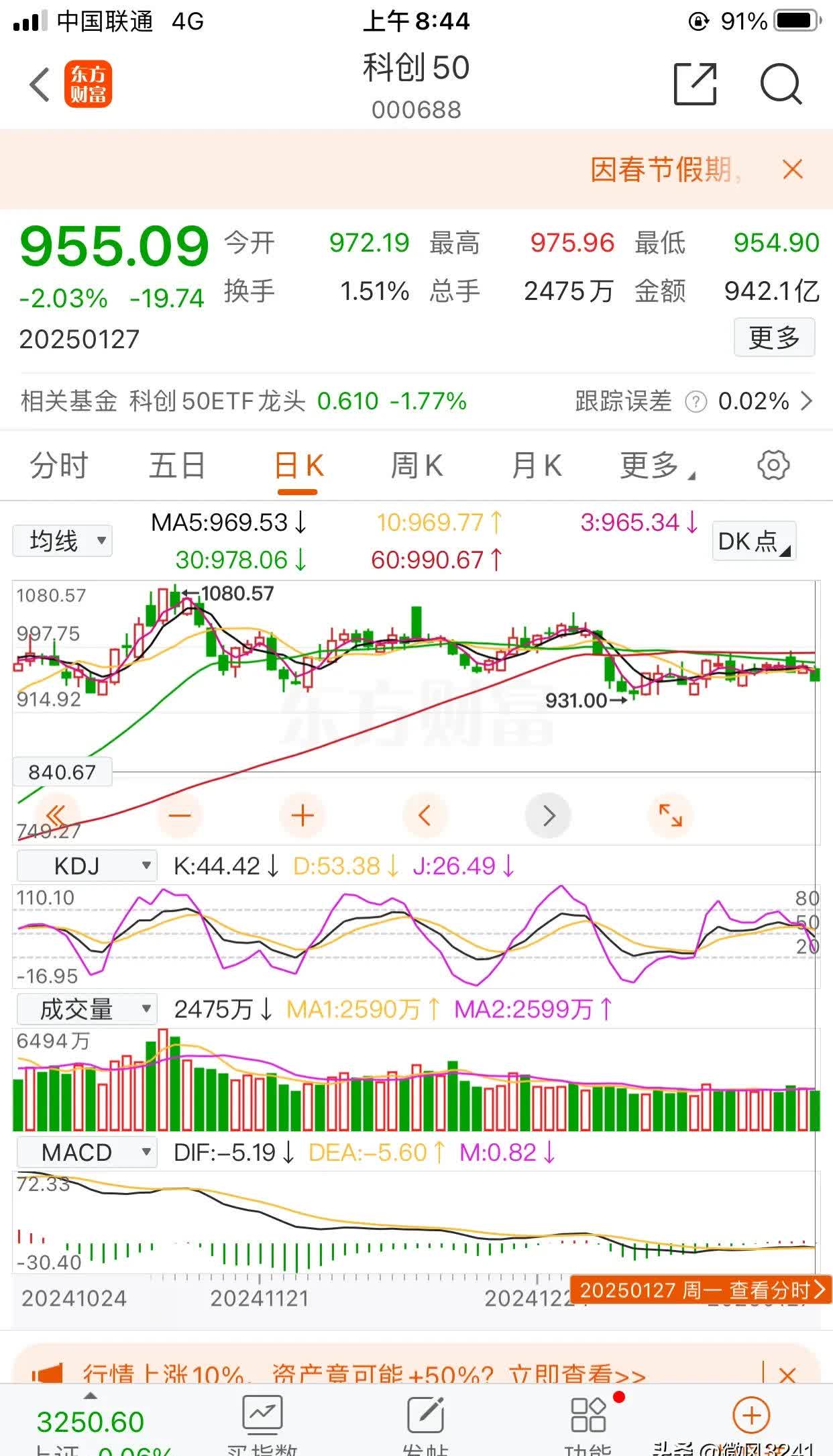Navigate back with the left arrow icon
This screenshot has width=833, height=1456.
(x=37, y=85)
